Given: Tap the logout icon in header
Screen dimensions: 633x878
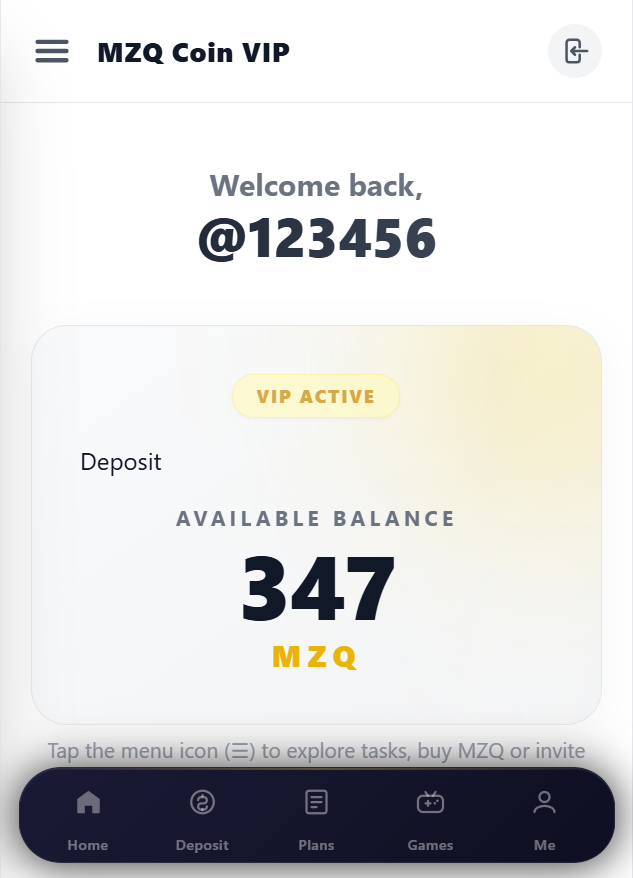Looking at the screenshot, I should point(575,51).
